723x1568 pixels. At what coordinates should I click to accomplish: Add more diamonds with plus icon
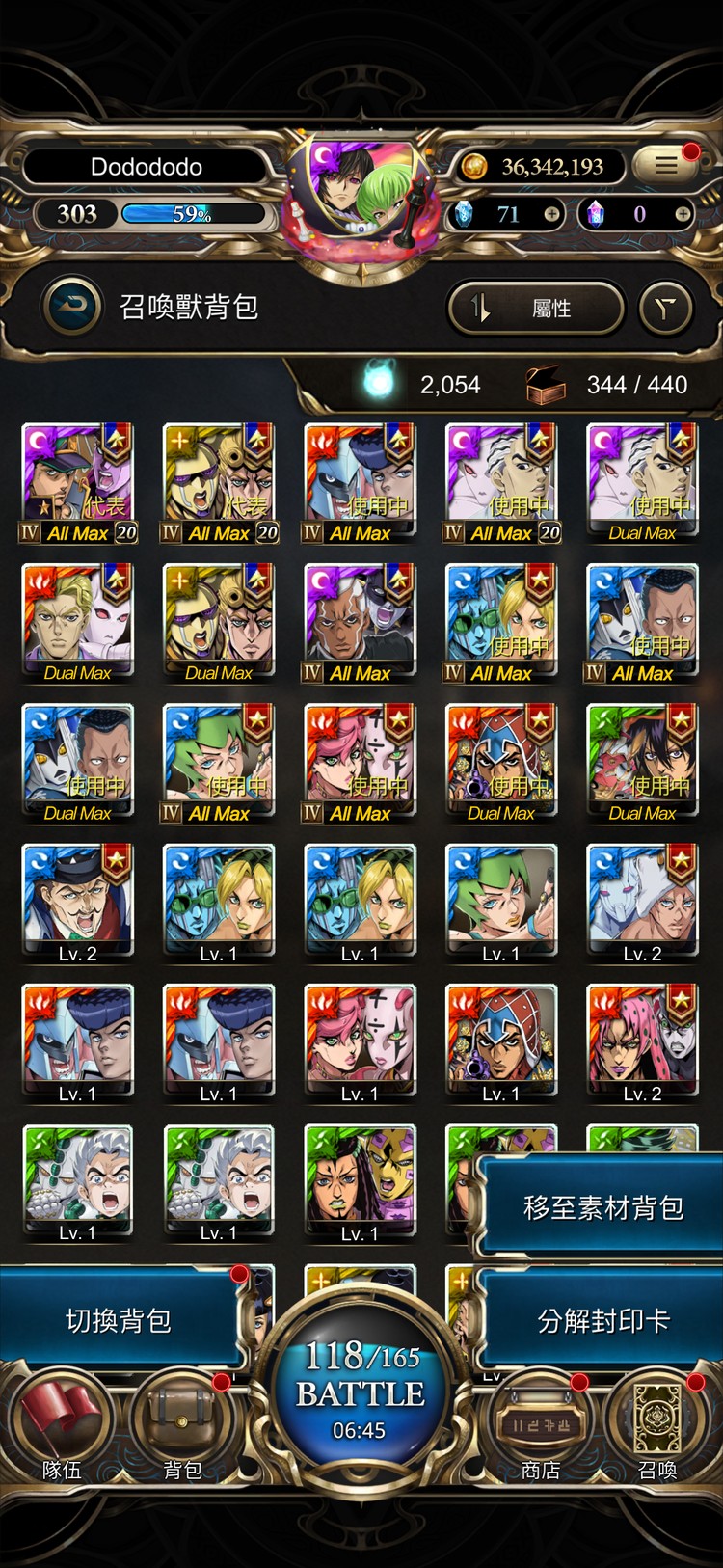coord(551,214)
